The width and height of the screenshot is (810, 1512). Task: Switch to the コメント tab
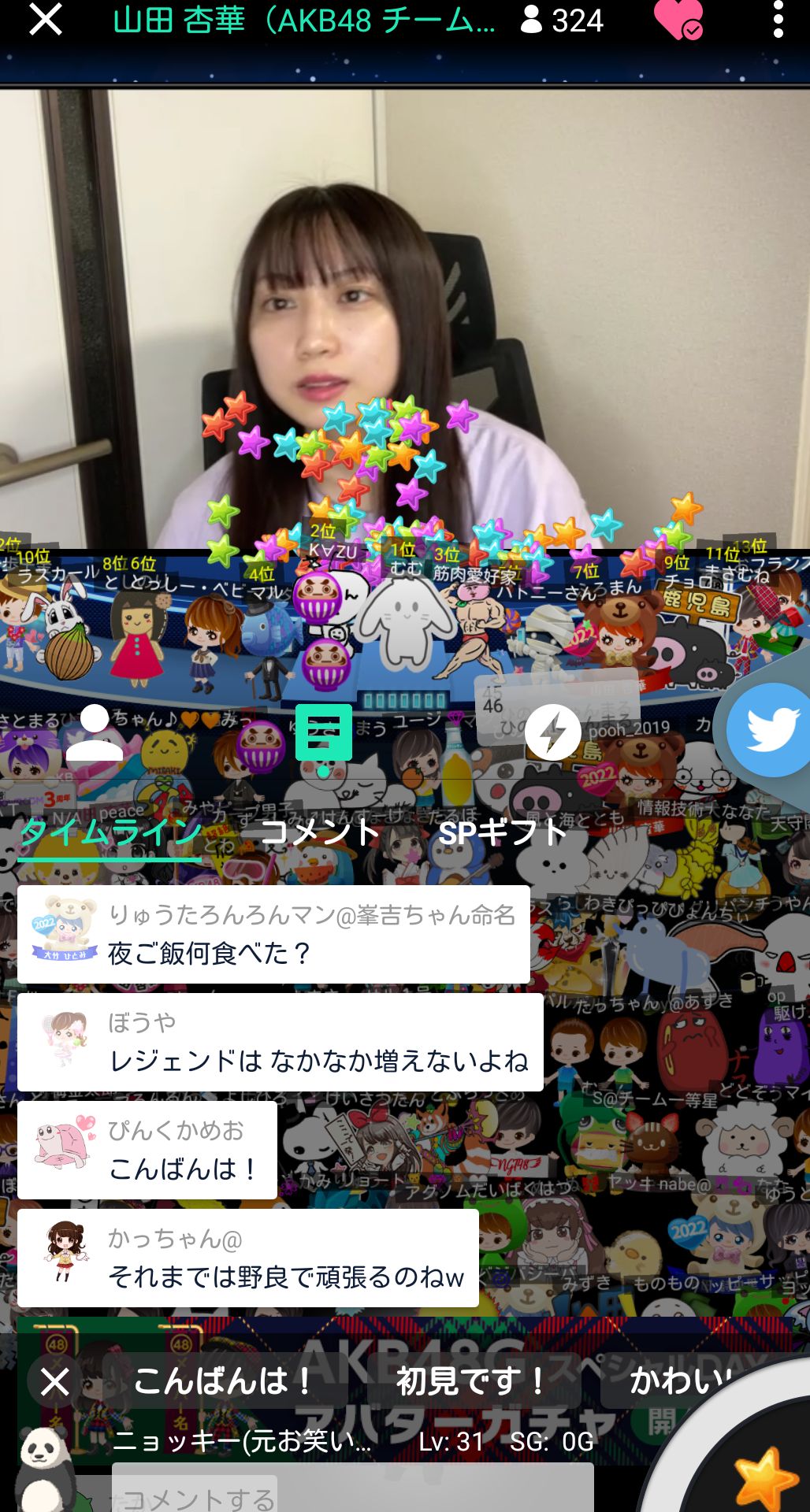click(x=320, y=832)
